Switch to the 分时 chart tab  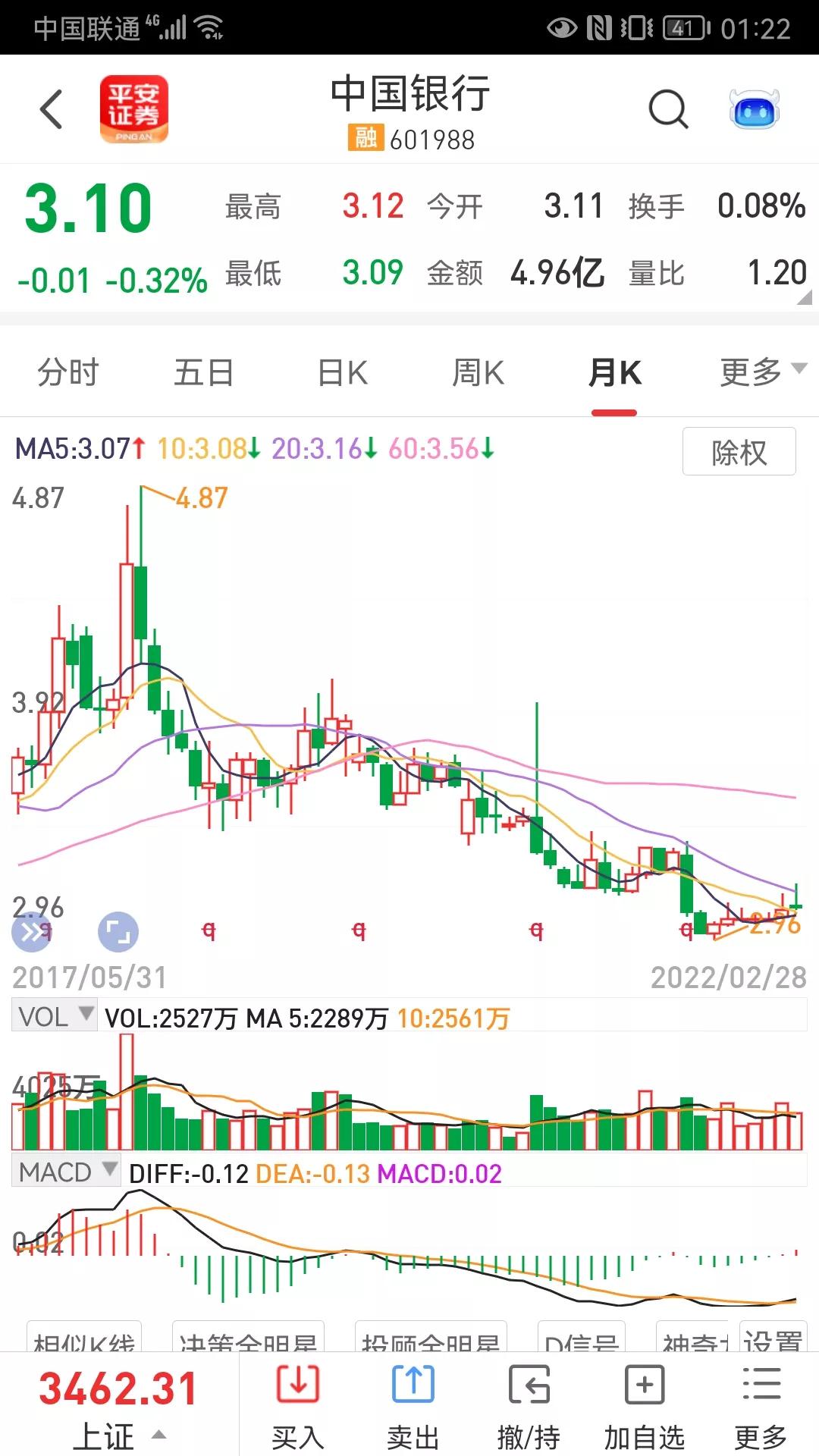pyautogui.click(x=68, y=373)
